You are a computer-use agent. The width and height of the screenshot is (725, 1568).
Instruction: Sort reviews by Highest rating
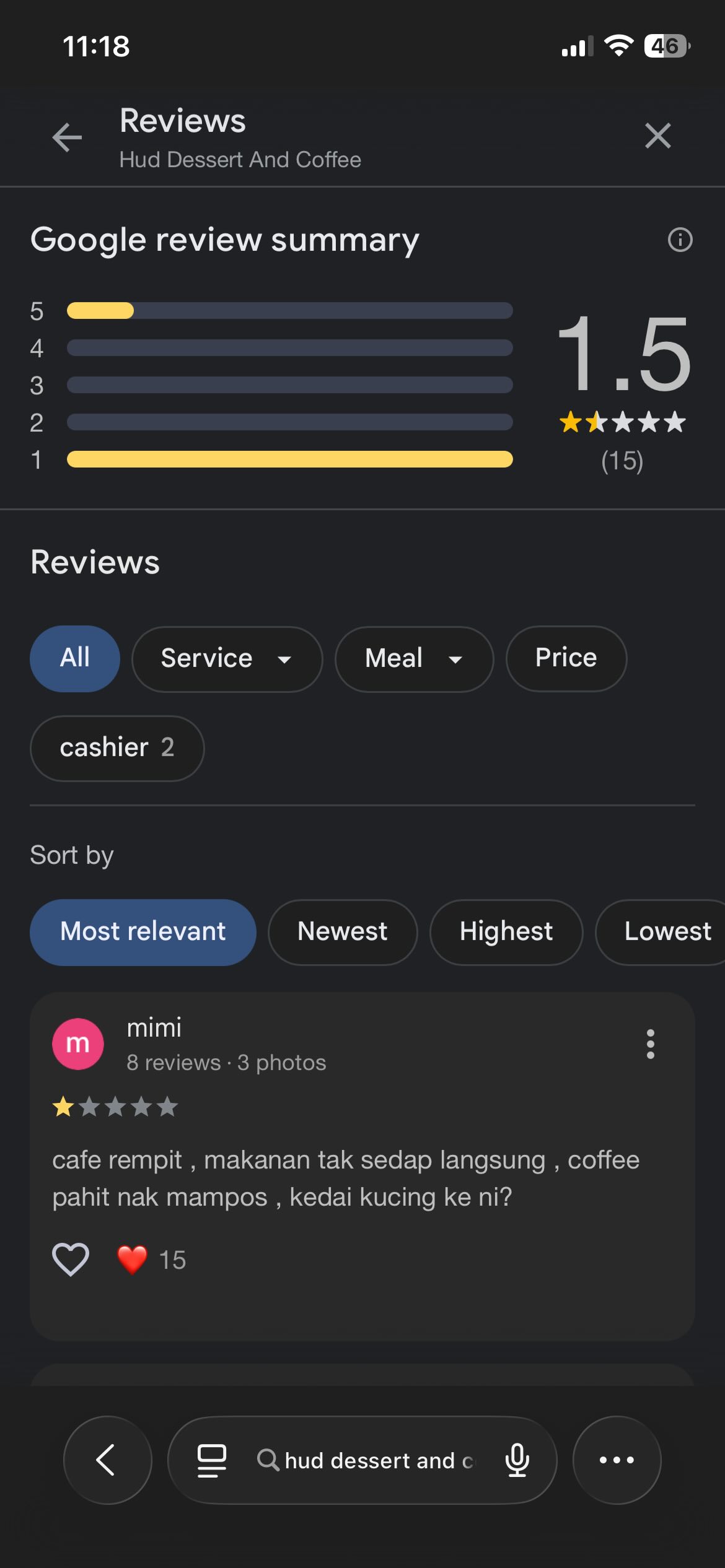coord(506,932)
